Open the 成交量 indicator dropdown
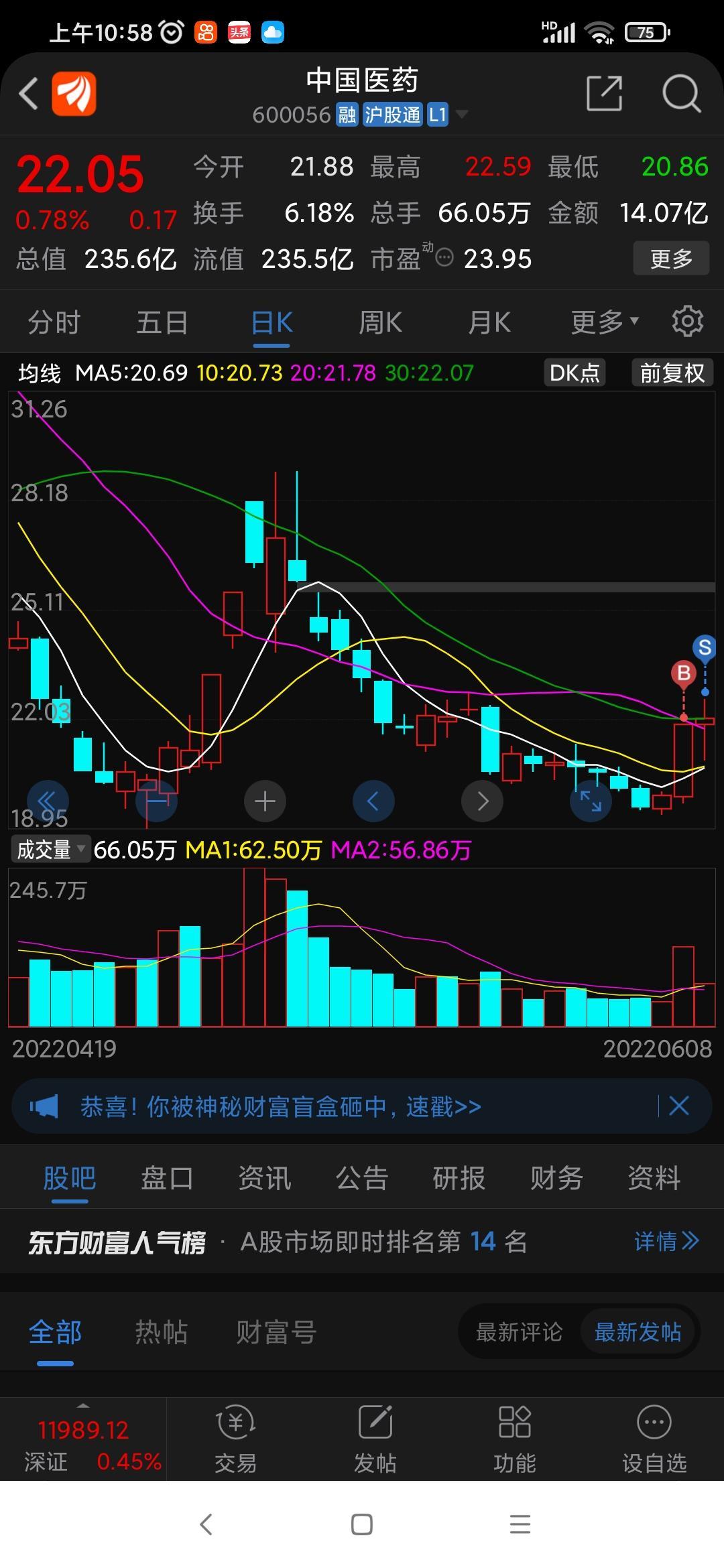This screenshot has height=1568, width=724. (49, 850)
